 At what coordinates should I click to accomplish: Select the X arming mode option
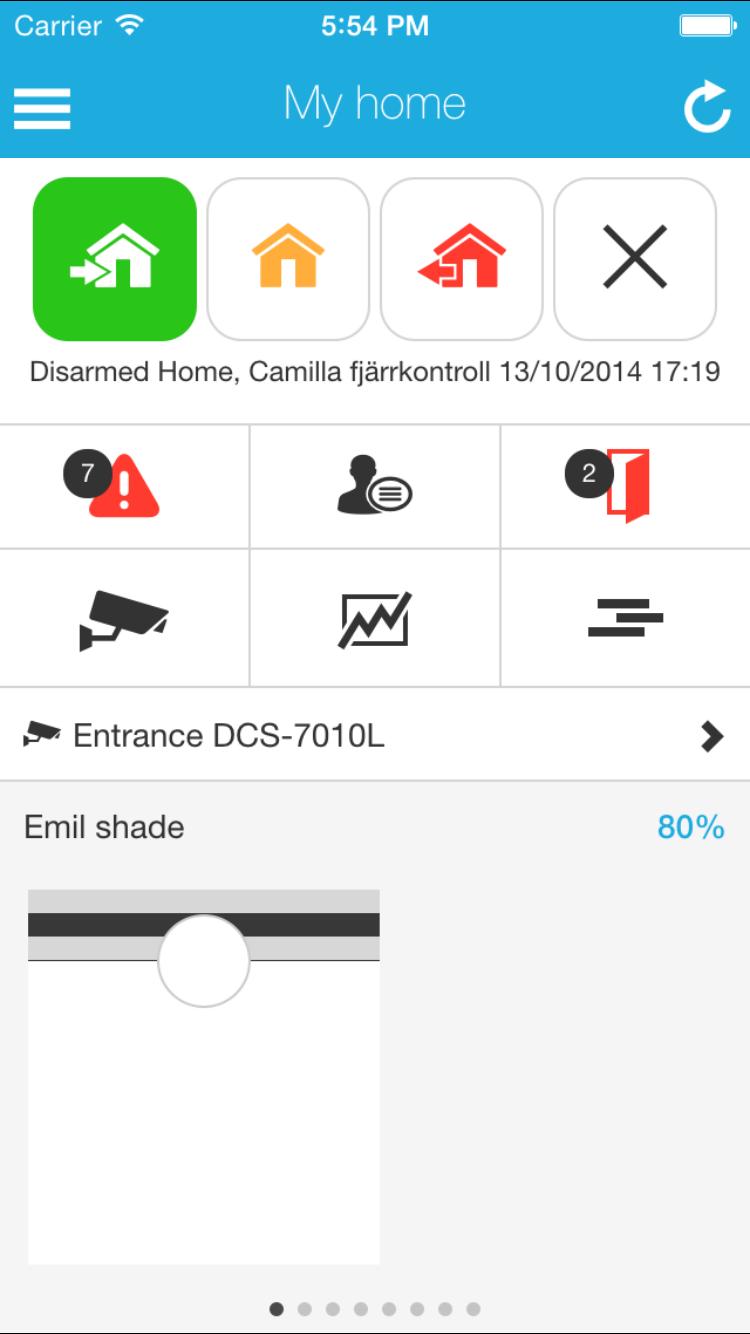[636, 258]
